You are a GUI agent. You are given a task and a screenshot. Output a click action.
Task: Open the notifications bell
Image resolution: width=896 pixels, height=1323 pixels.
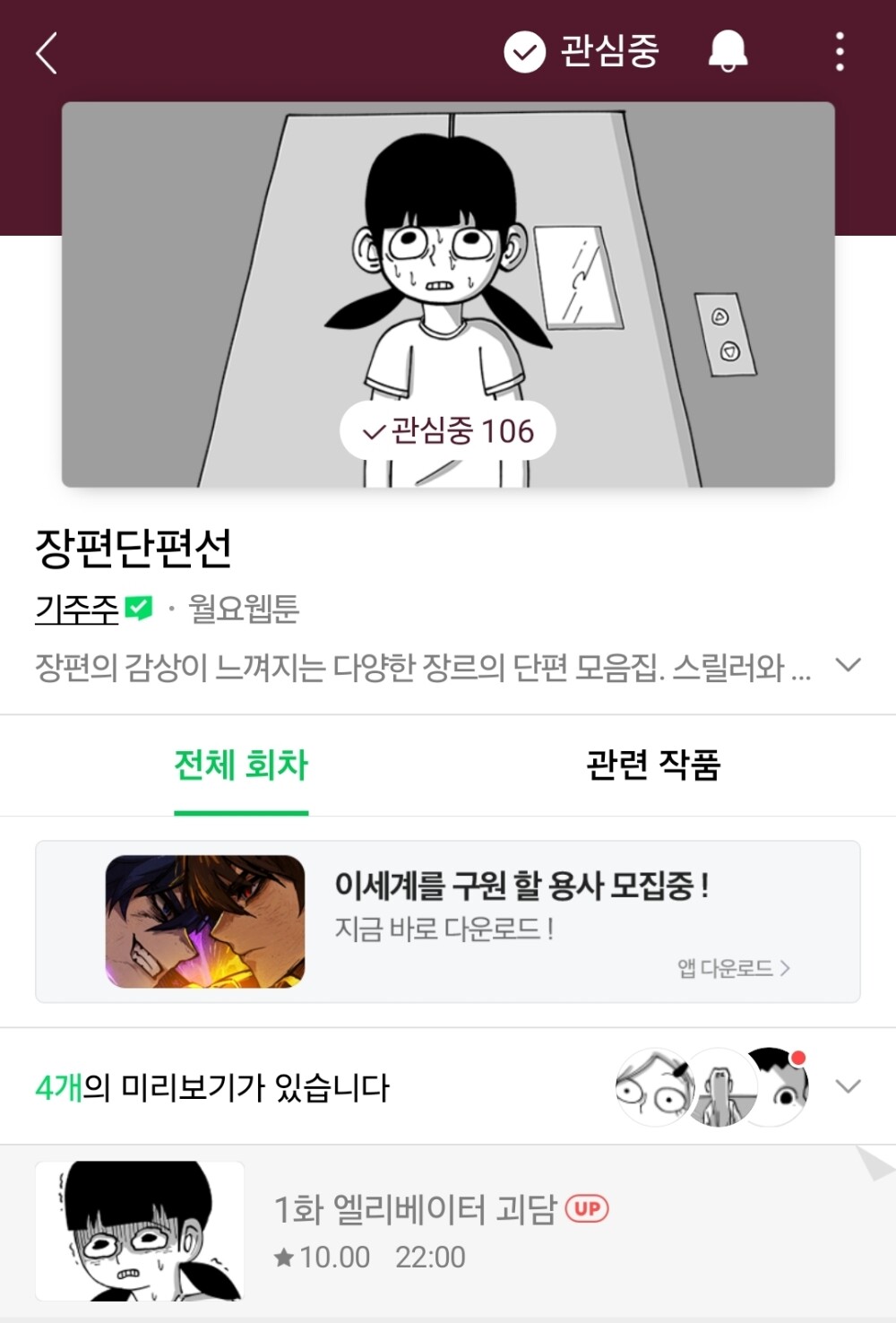click(x=728, y=52)
